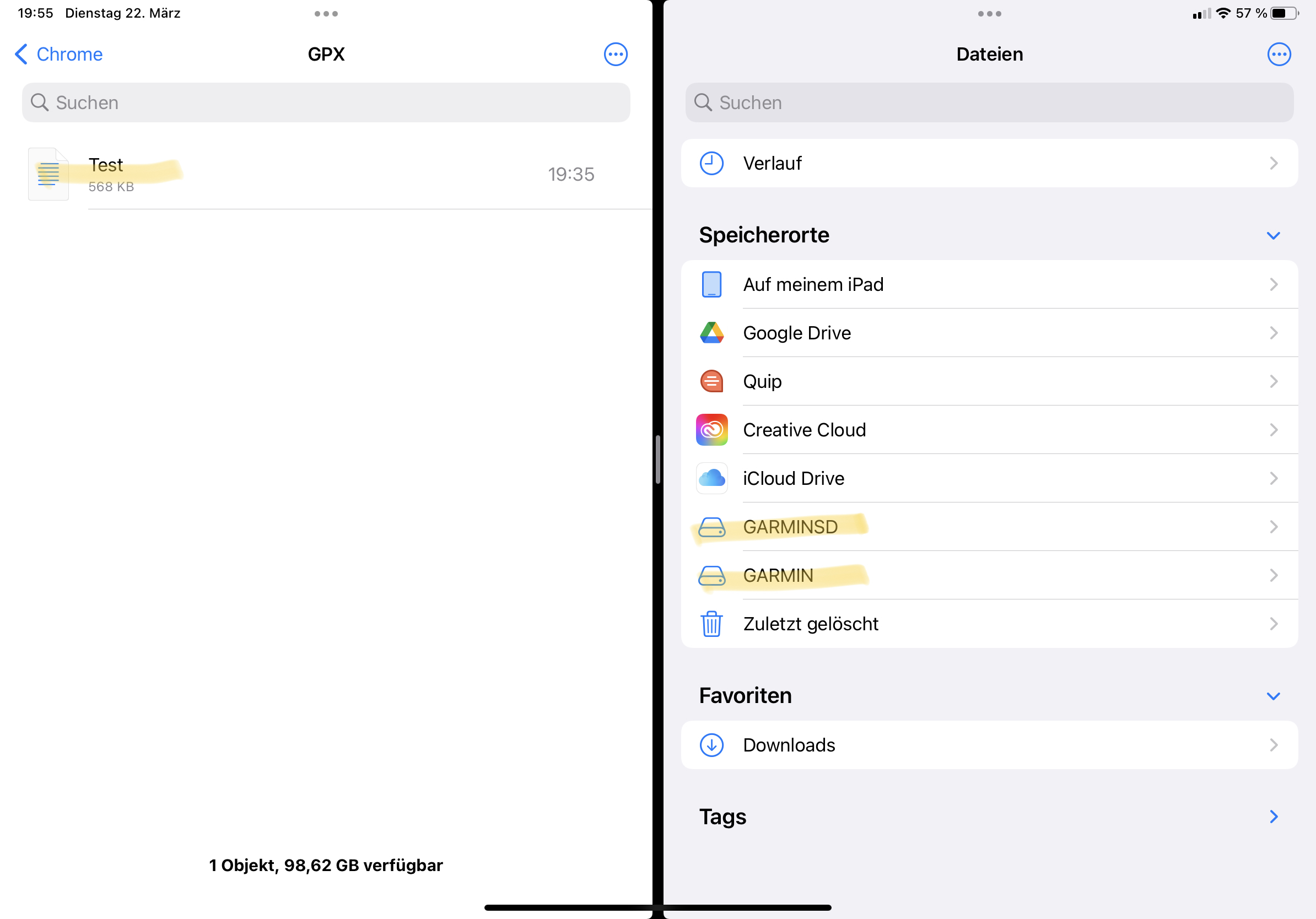Open the Downloads favorite
The width and height of the screenshot is (1316, 919).
(989, 745)
